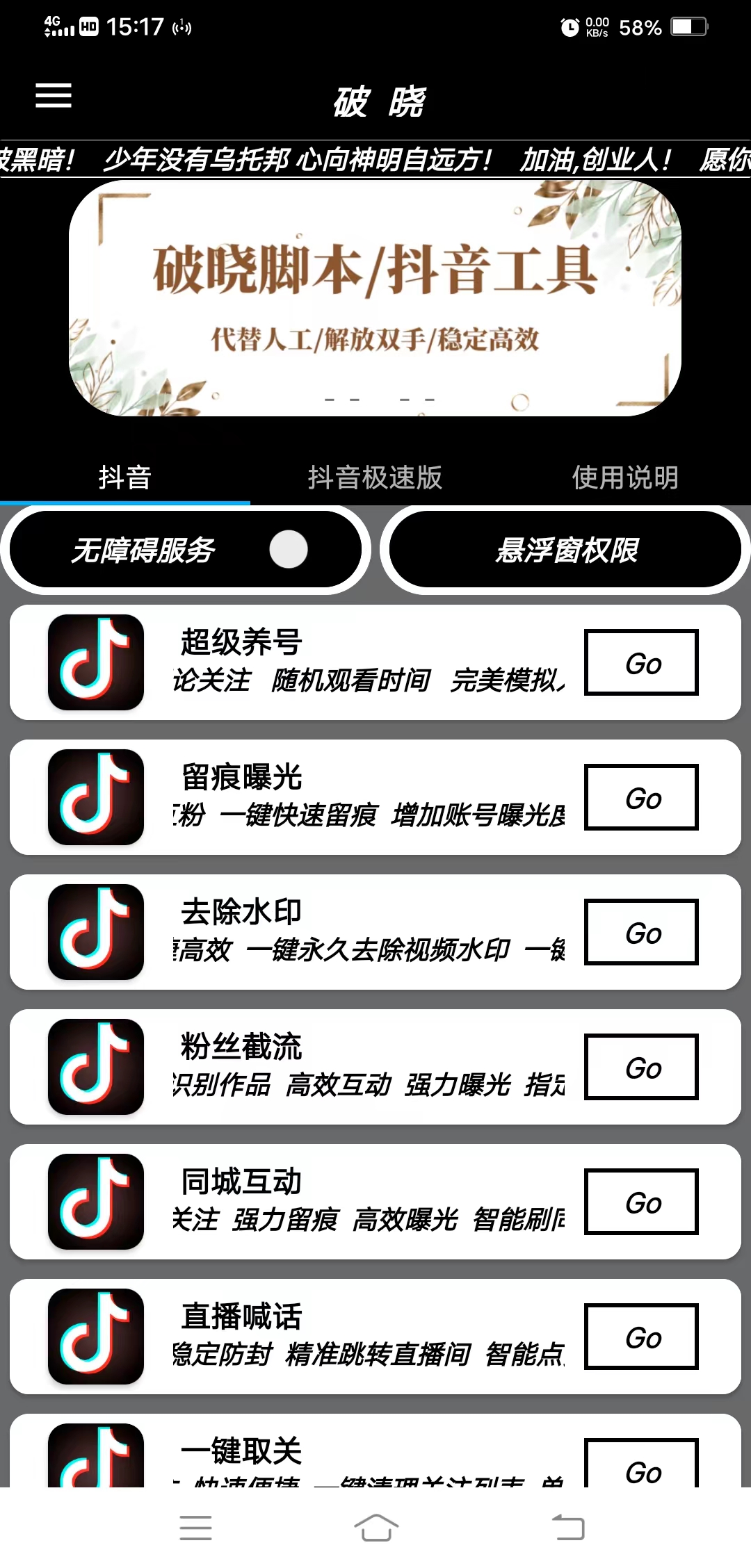
Task: Toggle the 无障碍服务 switch
Action: [289, 549]
